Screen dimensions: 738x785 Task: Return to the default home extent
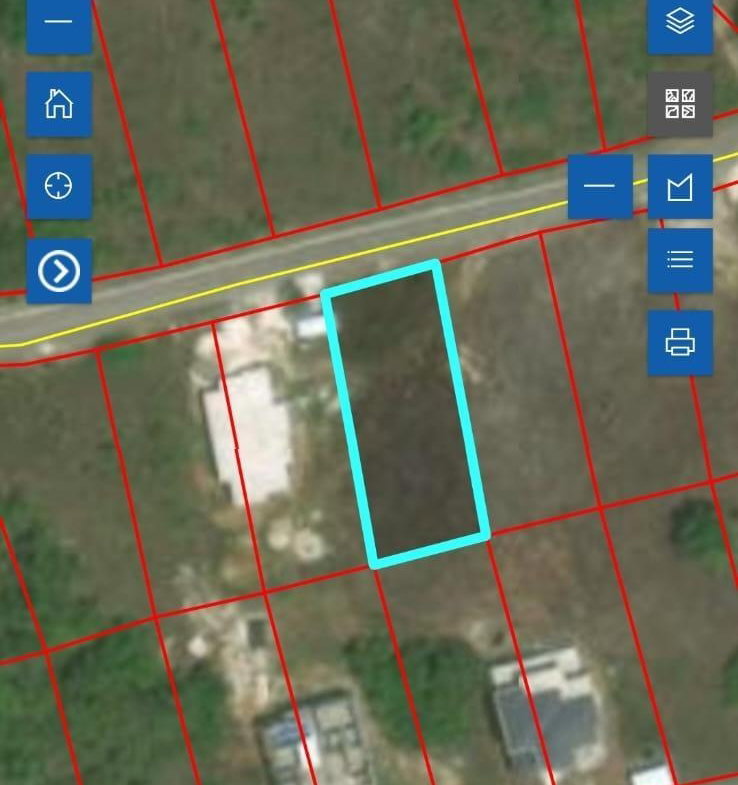click(59, 104)
